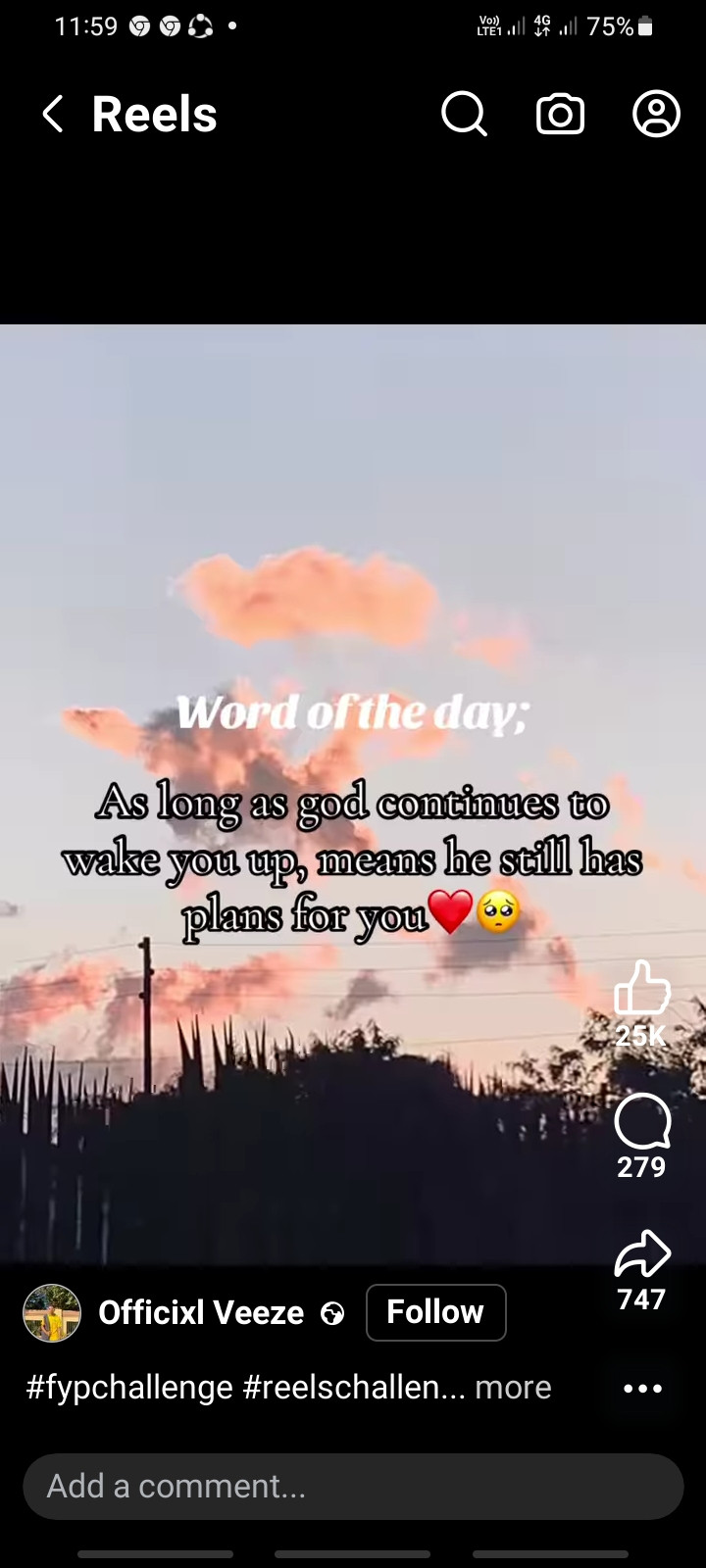Like this reel
Image resolution: width=706 pixels, height=1568 pixels.
641,988
